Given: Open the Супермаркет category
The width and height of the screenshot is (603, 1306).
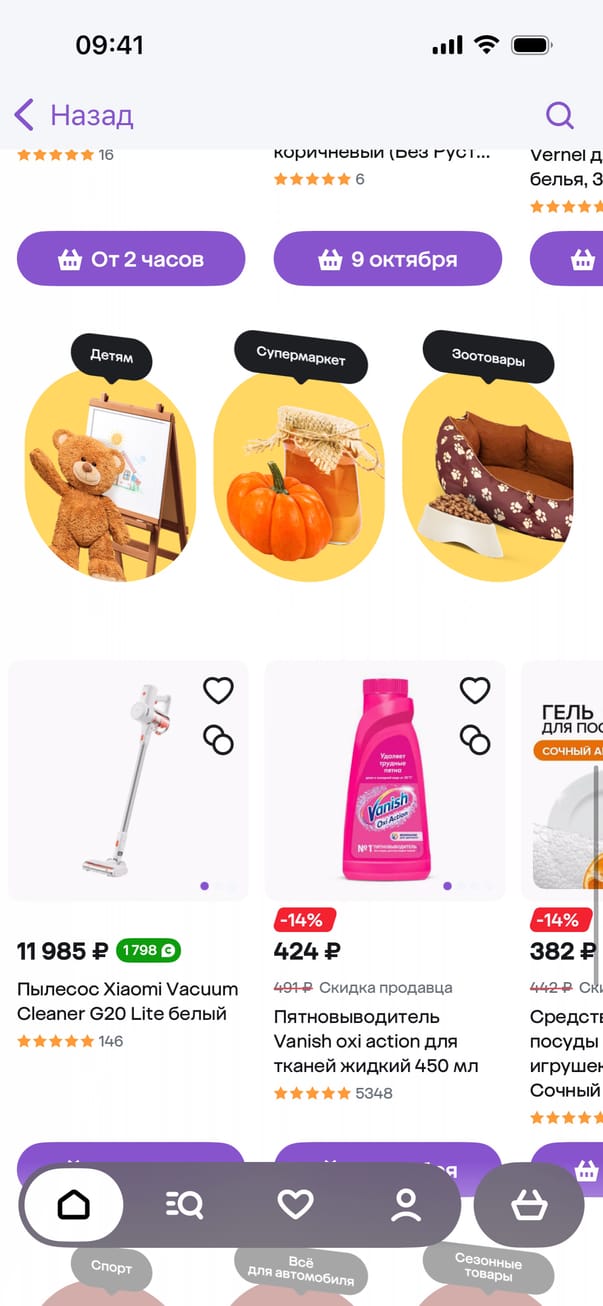Looking at the screenshot, I should tap(299, 470).
